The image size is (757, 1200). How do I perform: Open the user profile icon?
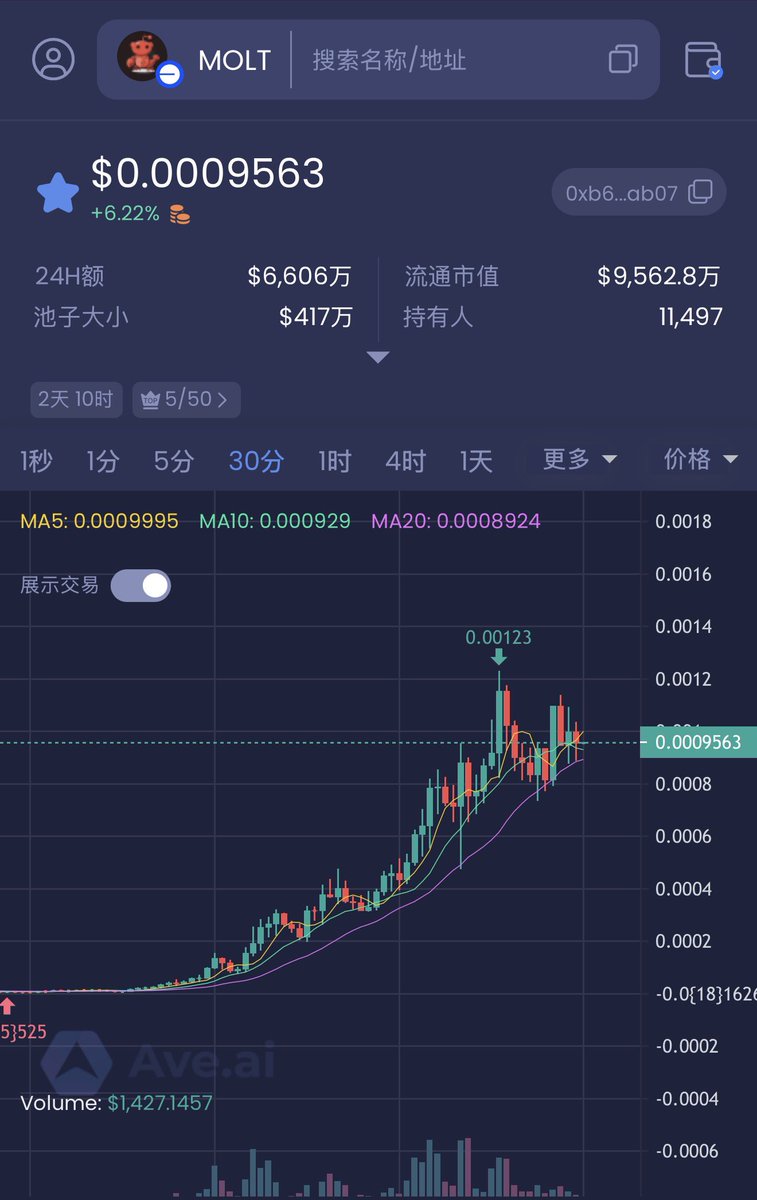(x=53, y=59)
